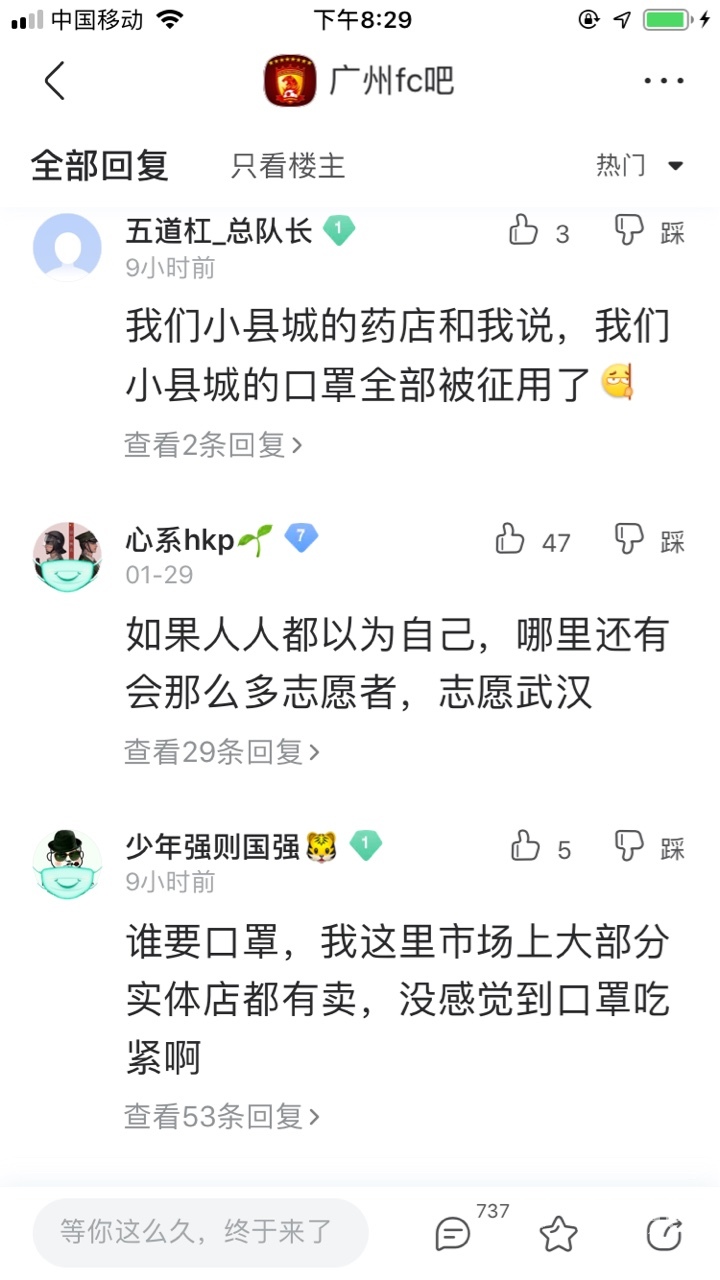The width and height of the screenshot is (720, 1280).
Task: Open the comments icon showing 737
Action: pos(453,1233)
